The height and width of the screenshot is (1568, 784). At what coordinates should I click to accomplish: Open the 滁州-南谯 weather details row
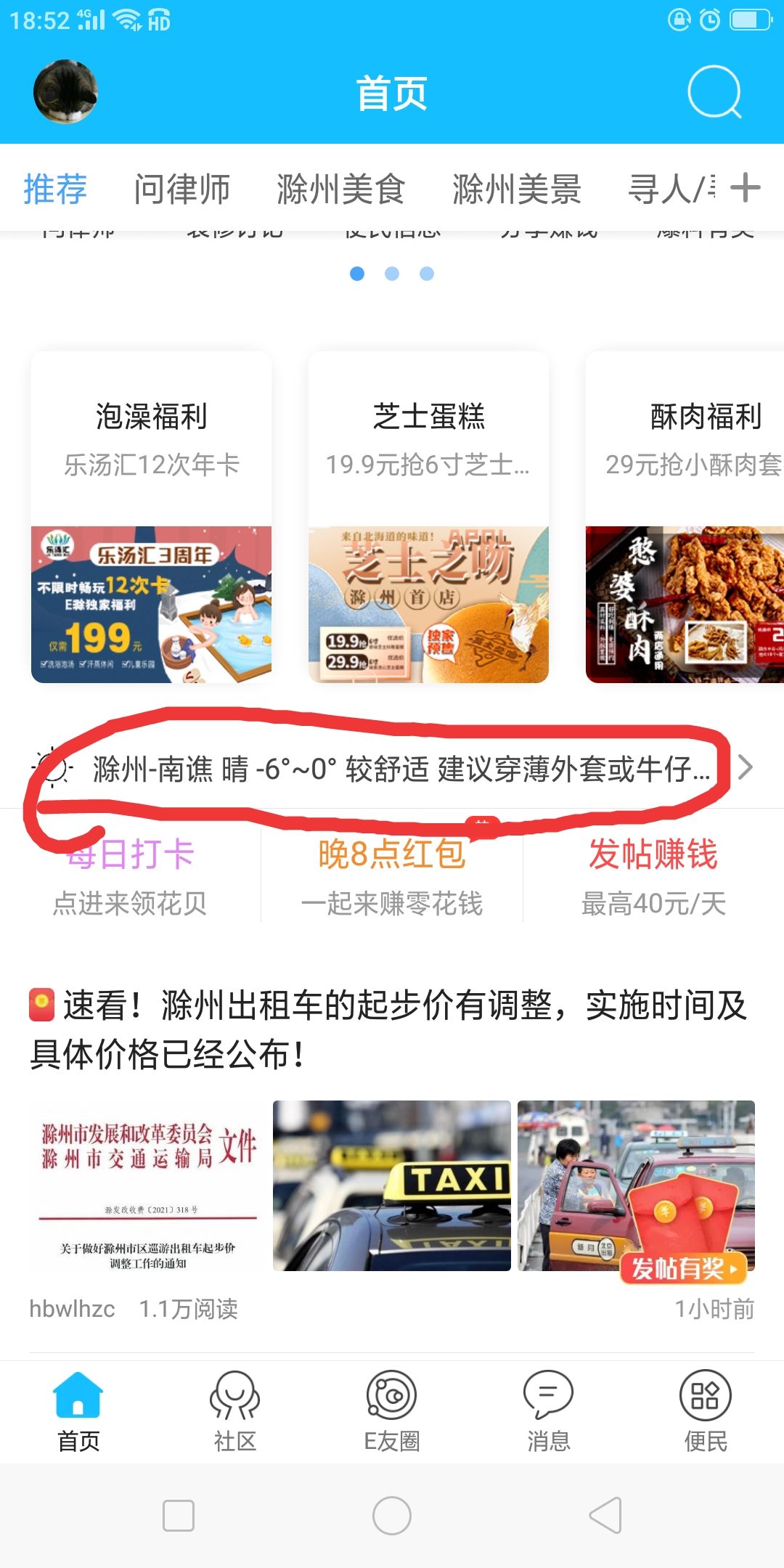tap(392, 769)
